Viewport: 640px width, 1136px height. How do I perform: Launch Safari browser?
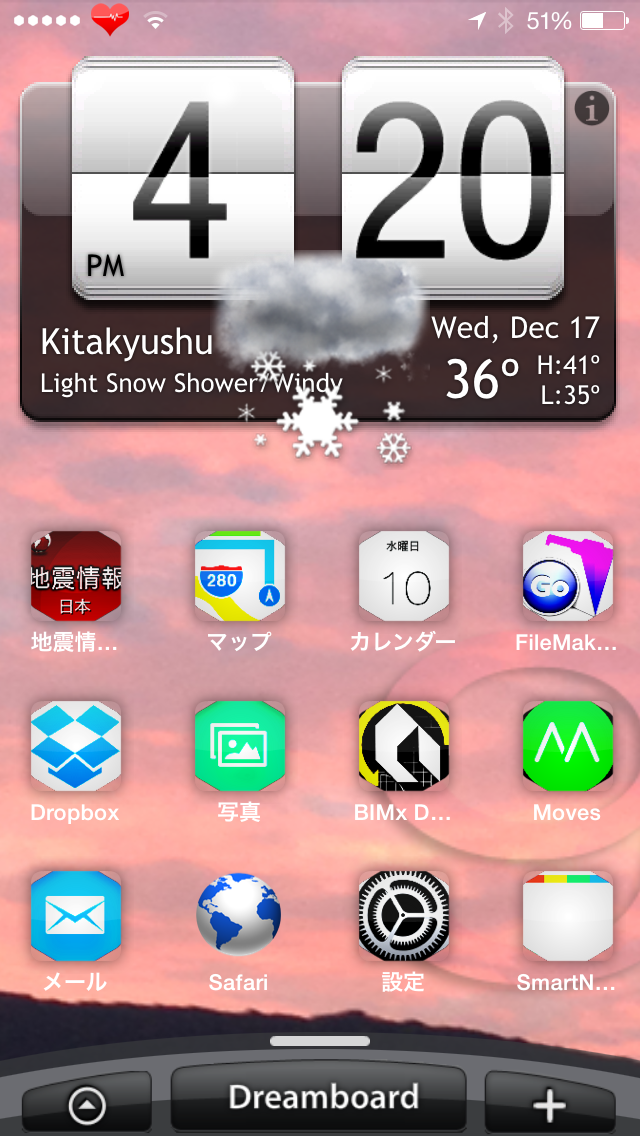tap(240, 916)
